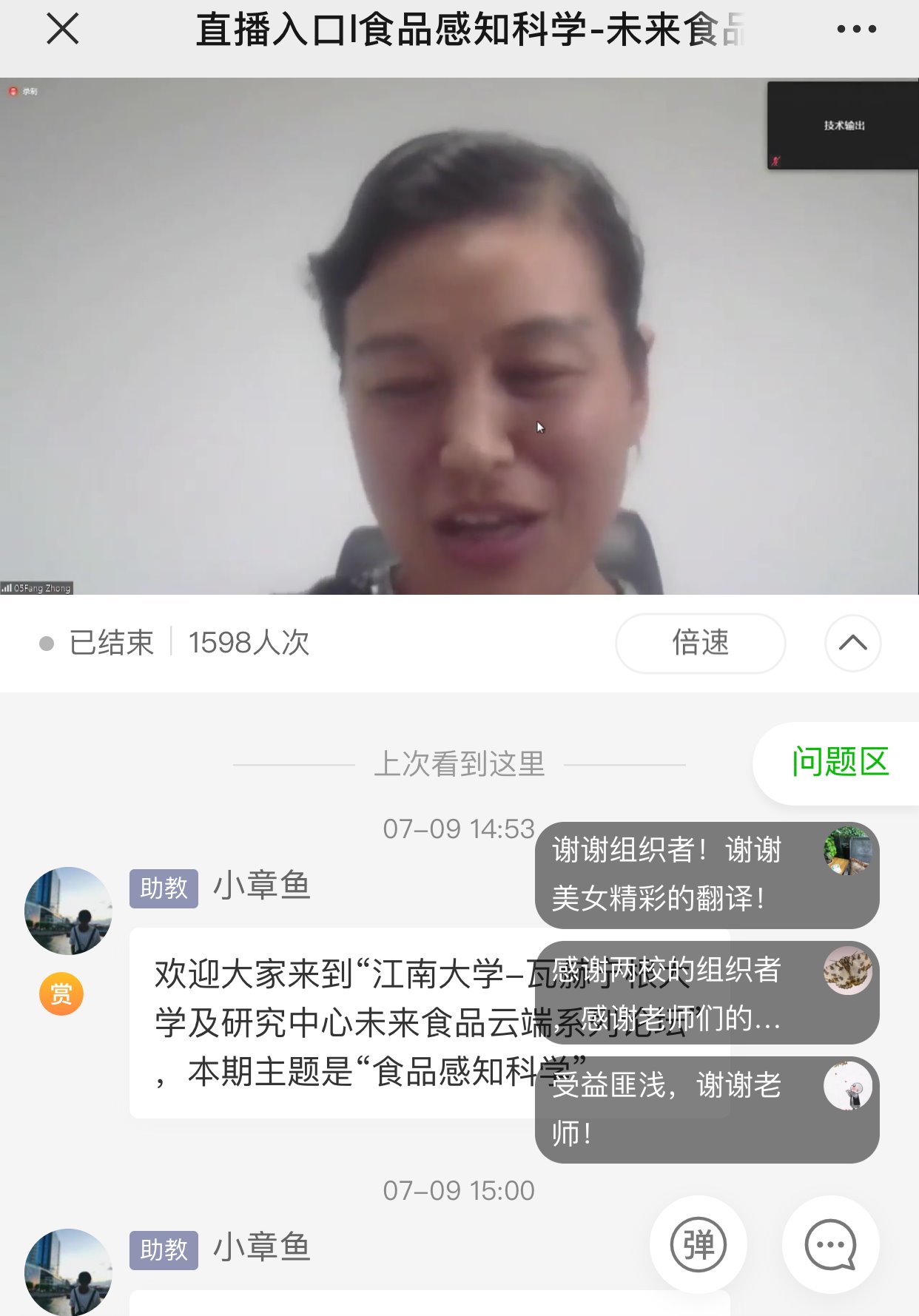Image resolution: width=919 pixels, height=1316 pixels.
Task: Toggle the 弹 bullet comments button
Action: tap(698, 1244)
